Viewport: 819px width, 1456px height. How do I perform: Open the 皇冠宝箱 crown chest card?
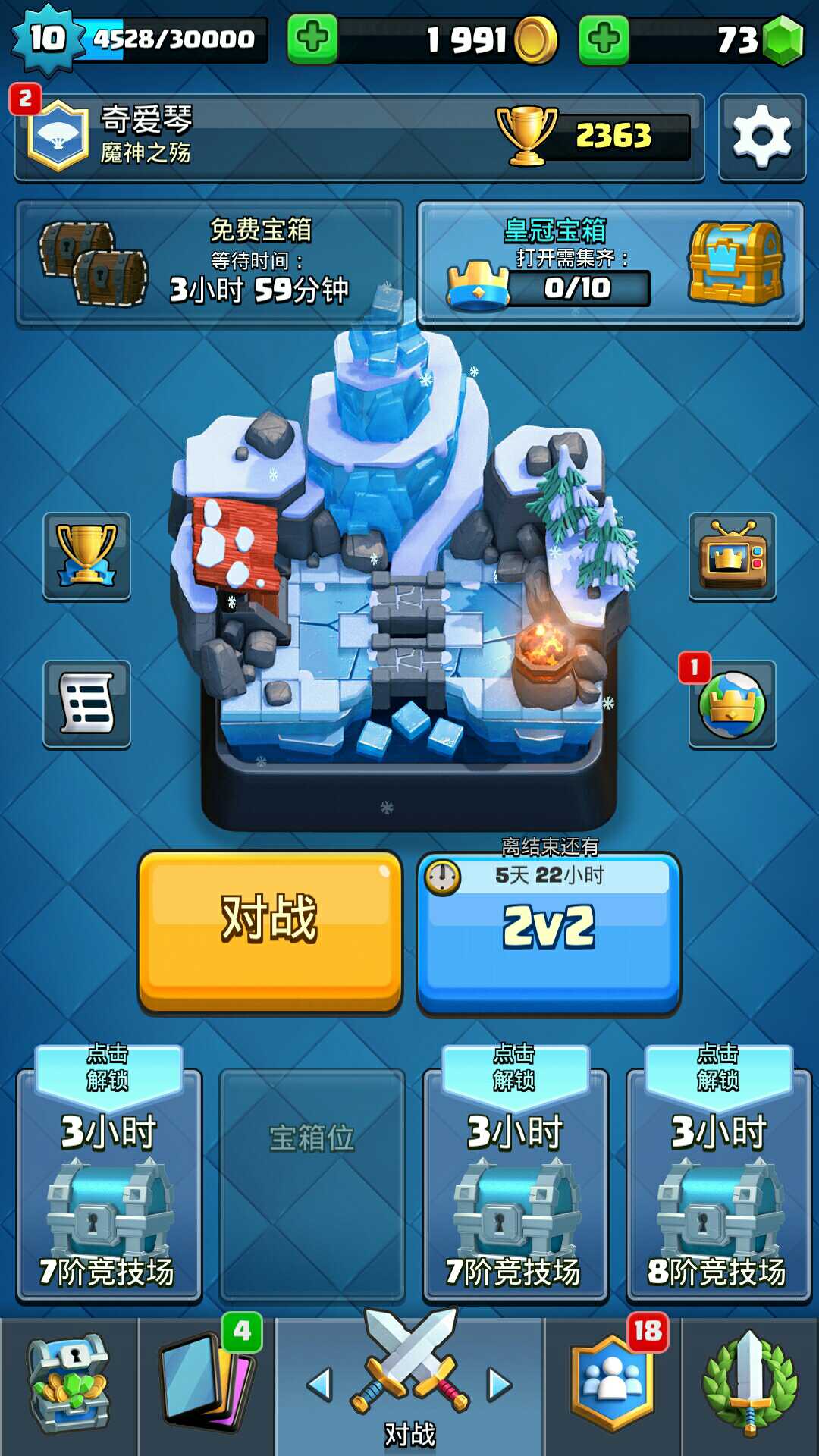(x=610, y=262)
